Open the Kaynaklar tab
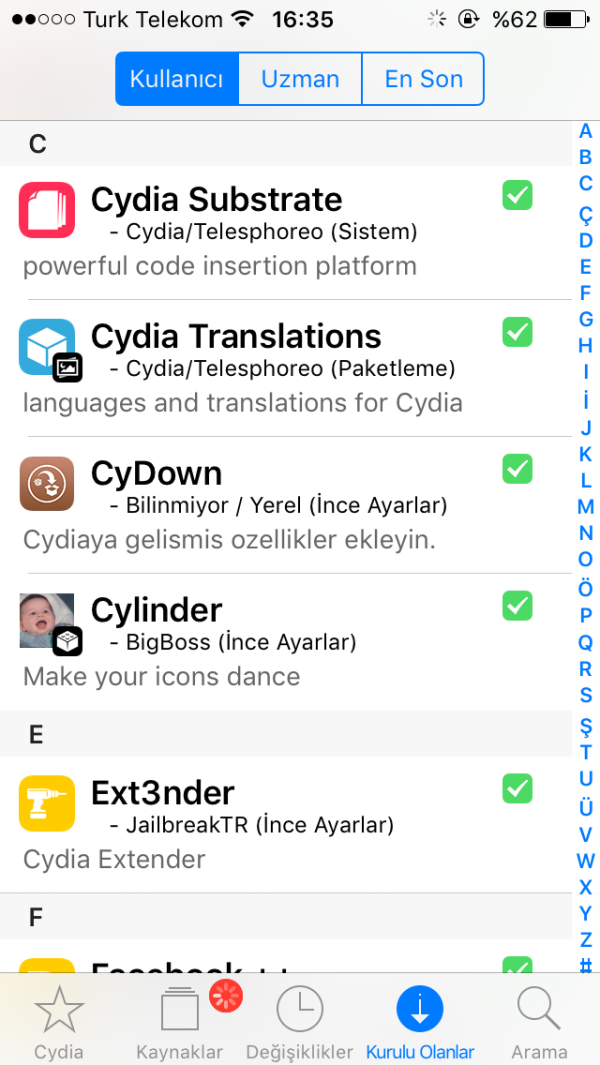This screenshot has width=600, height=1065. 180,1022
